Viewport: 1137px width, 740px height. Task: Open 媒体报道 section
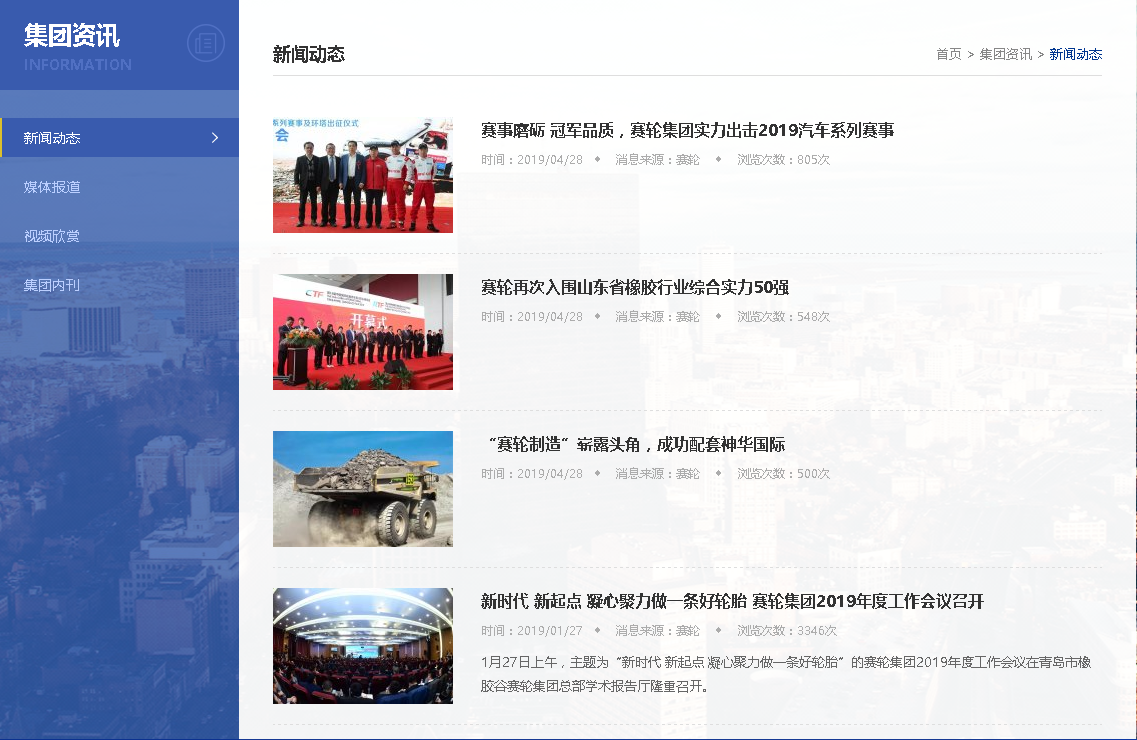pos(52,187)
